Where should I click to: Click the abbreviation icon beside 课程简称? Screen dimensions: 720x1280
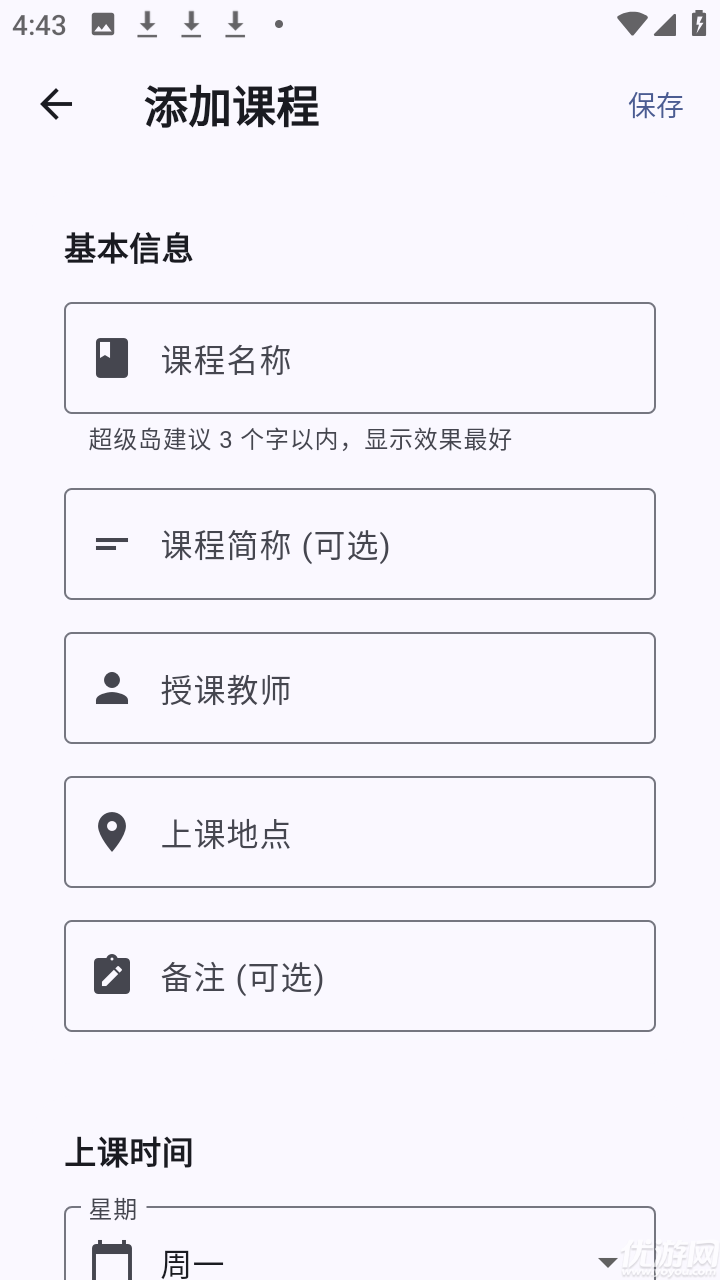click(111, 543)
